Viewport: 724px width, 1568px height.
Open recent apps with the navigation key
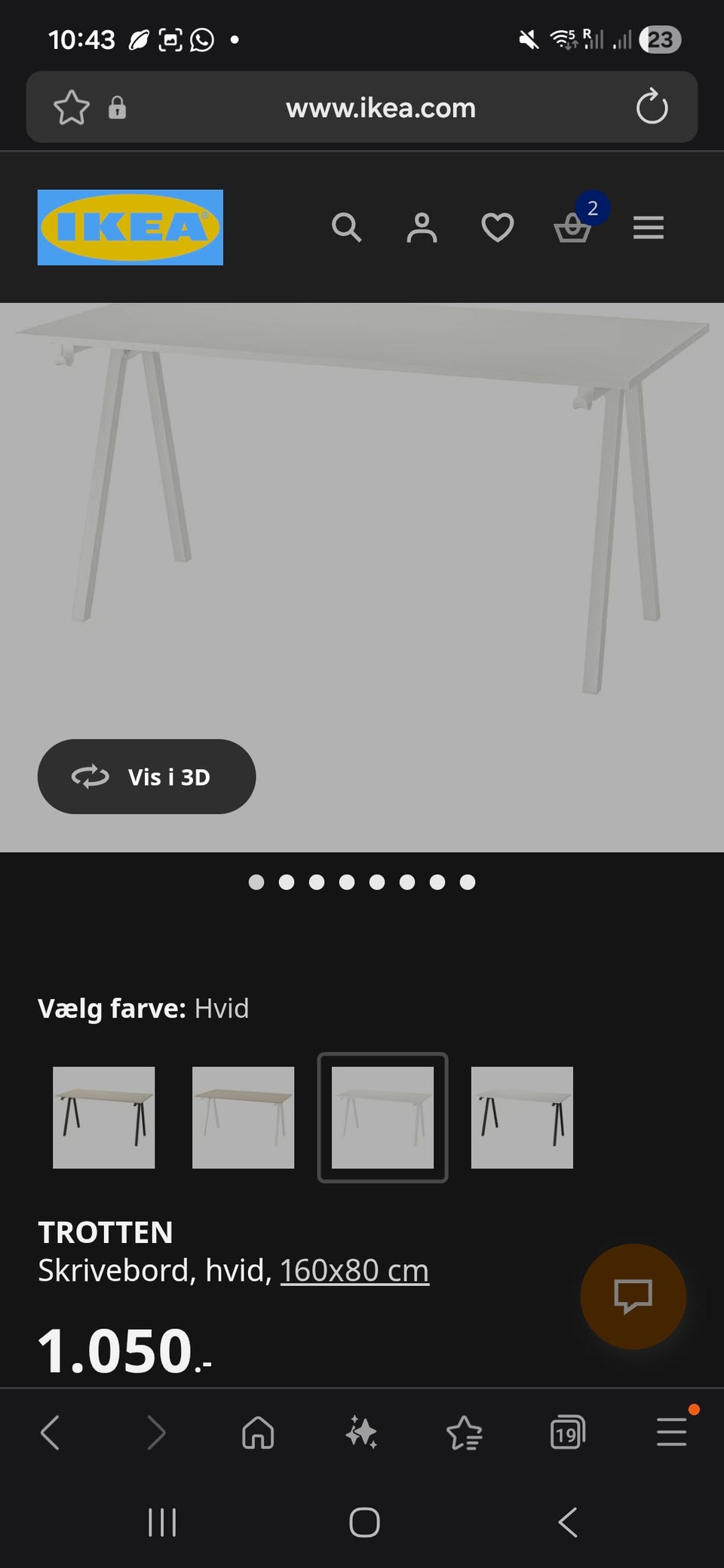(162, 1522)
